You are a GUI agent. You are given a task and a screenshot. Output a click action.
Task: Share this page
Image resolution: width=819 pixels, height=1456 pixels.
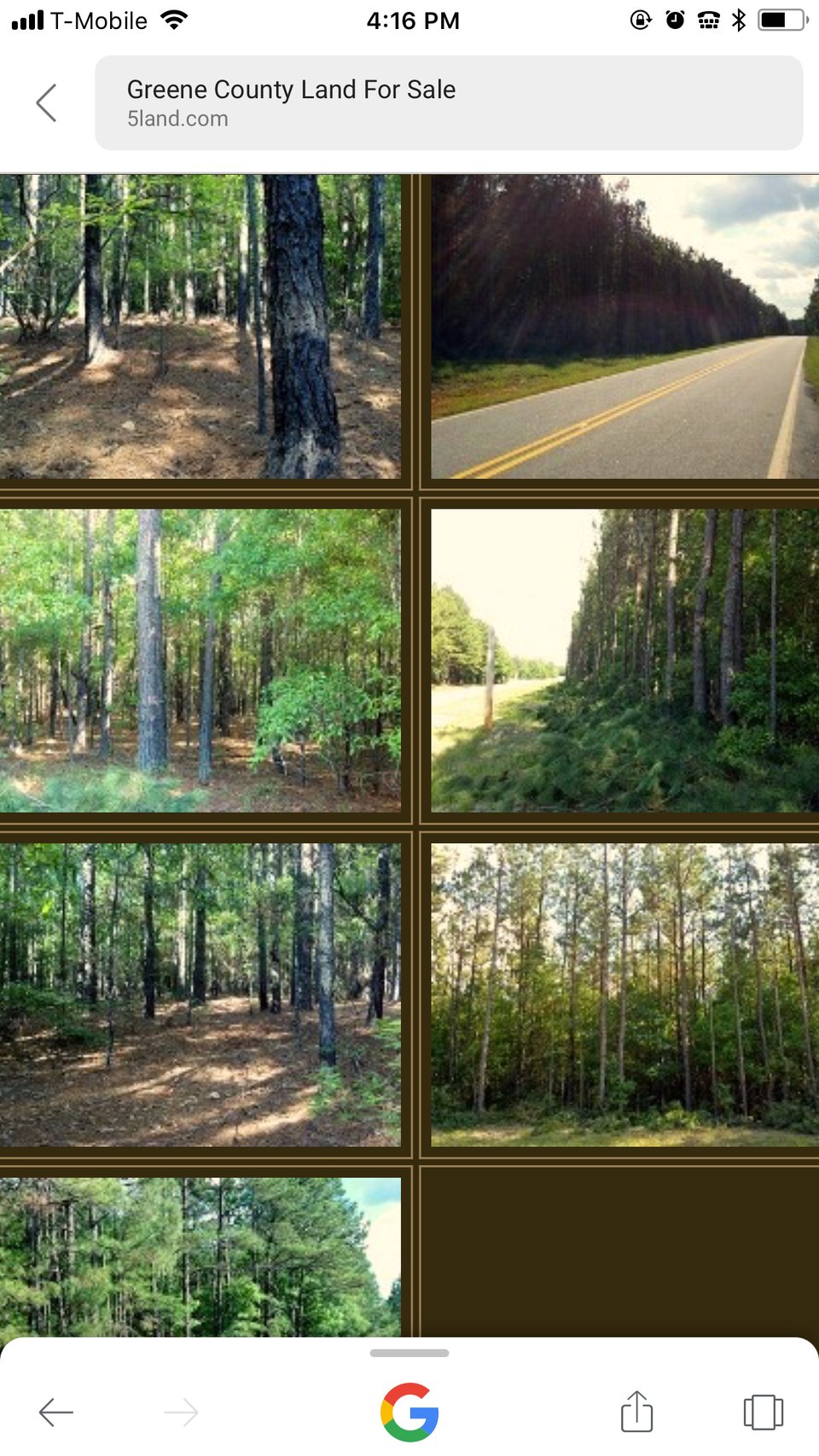[x=637, y=1411]
